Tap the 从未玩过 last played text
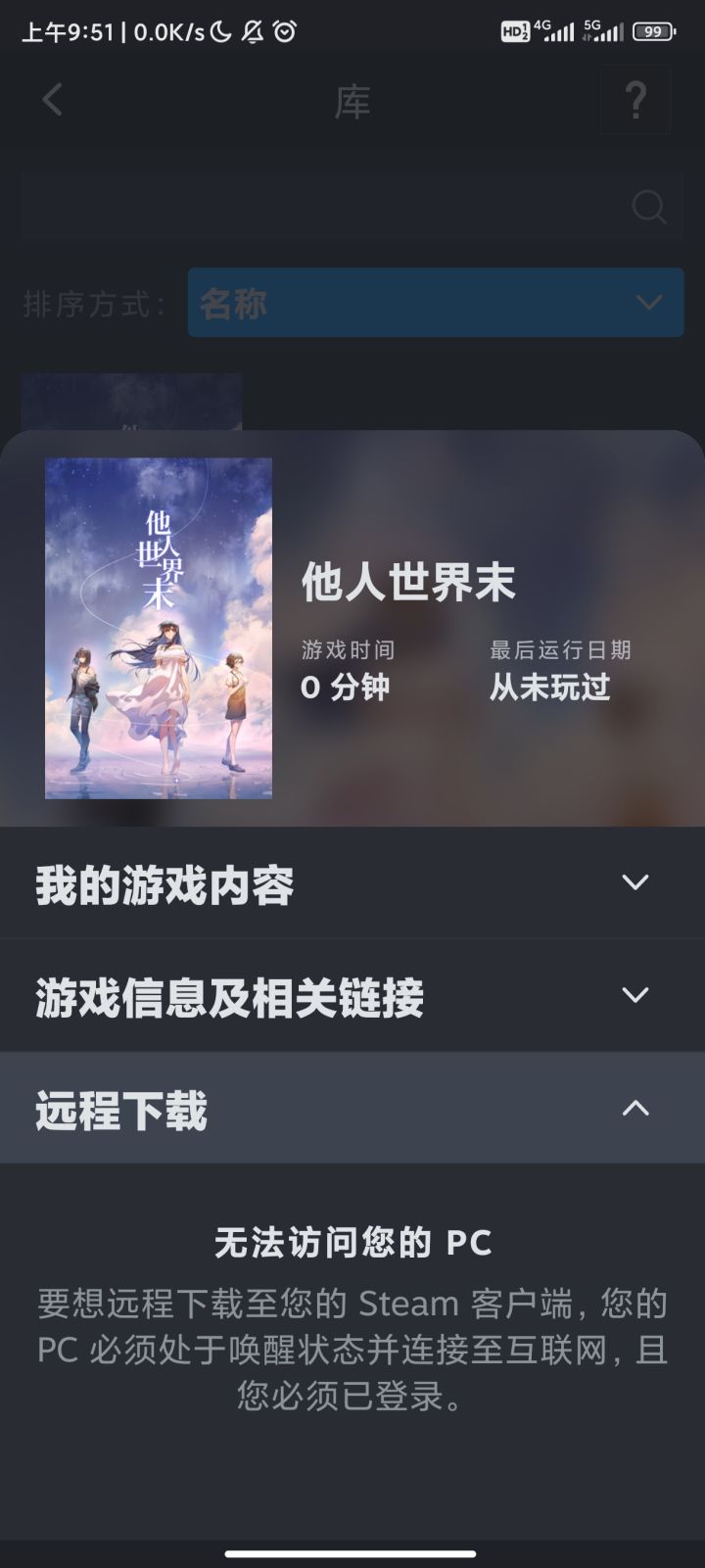Image resolution: width=705 pixels, height=1568 pixels. pyautogui.click(x=547, y=689)
